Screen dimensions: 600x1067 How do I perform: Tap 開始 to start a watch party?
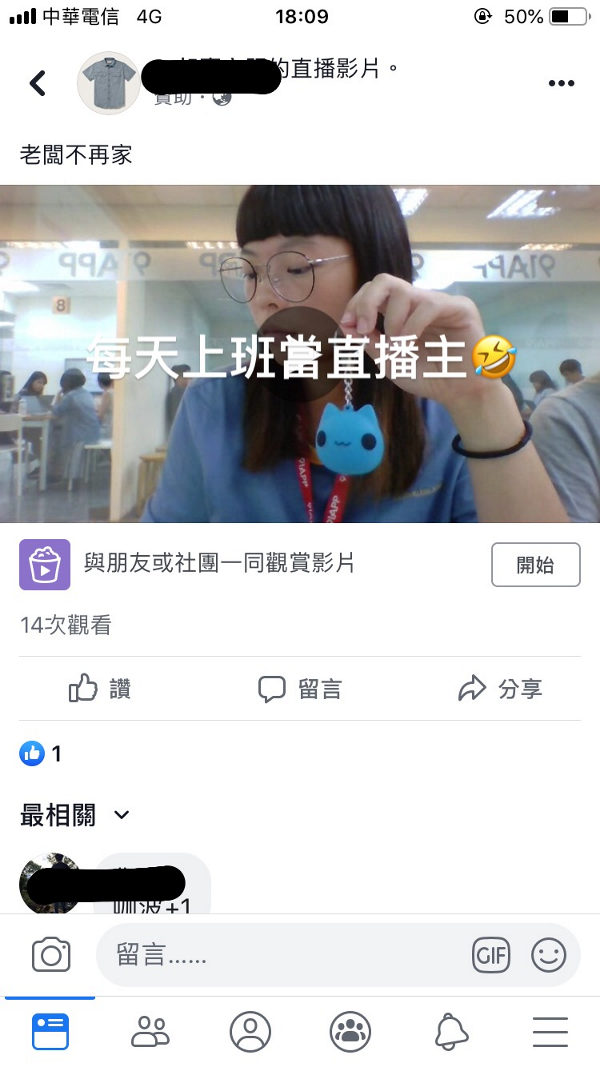point(536,565)
